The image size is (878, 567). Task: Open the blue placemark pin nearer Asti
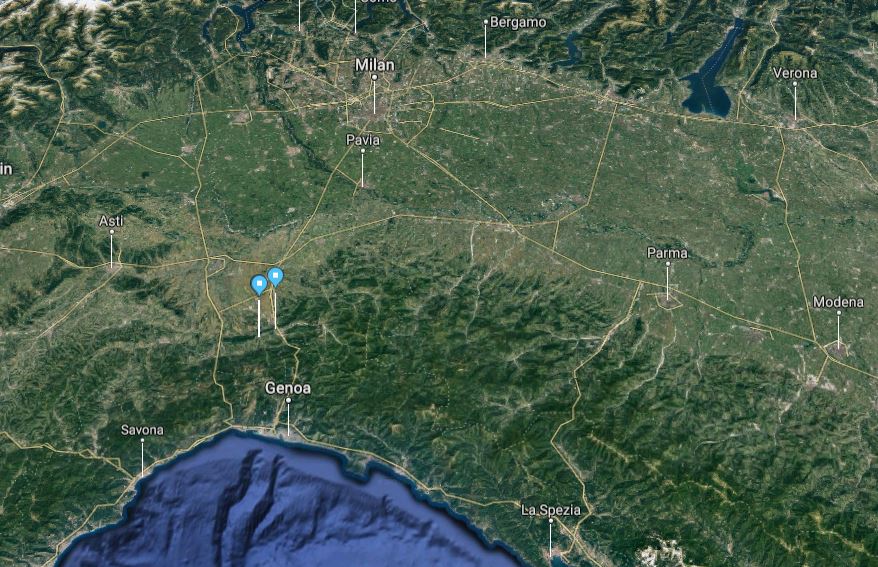click(259, 285)
